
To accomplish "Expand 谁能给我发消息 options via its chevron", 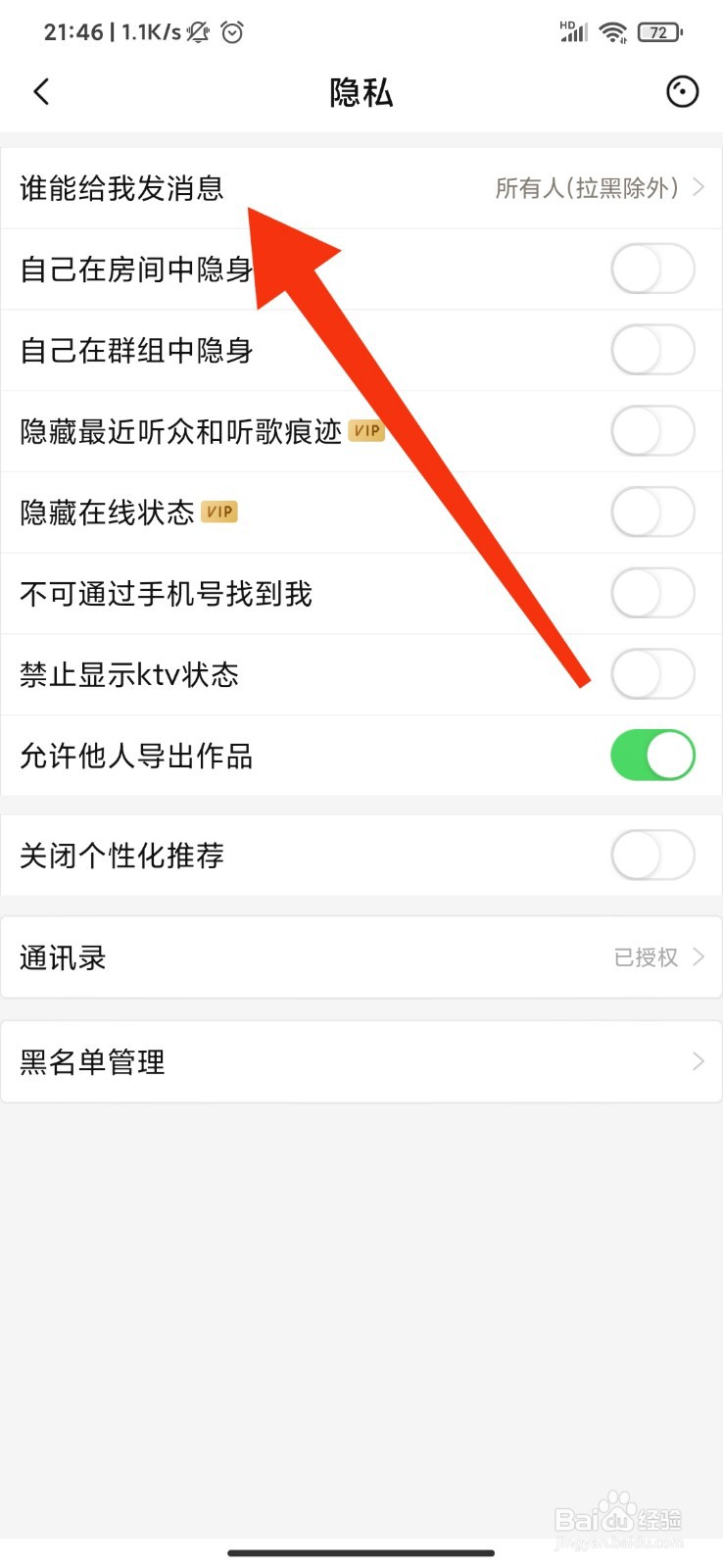I will point(699,187).
